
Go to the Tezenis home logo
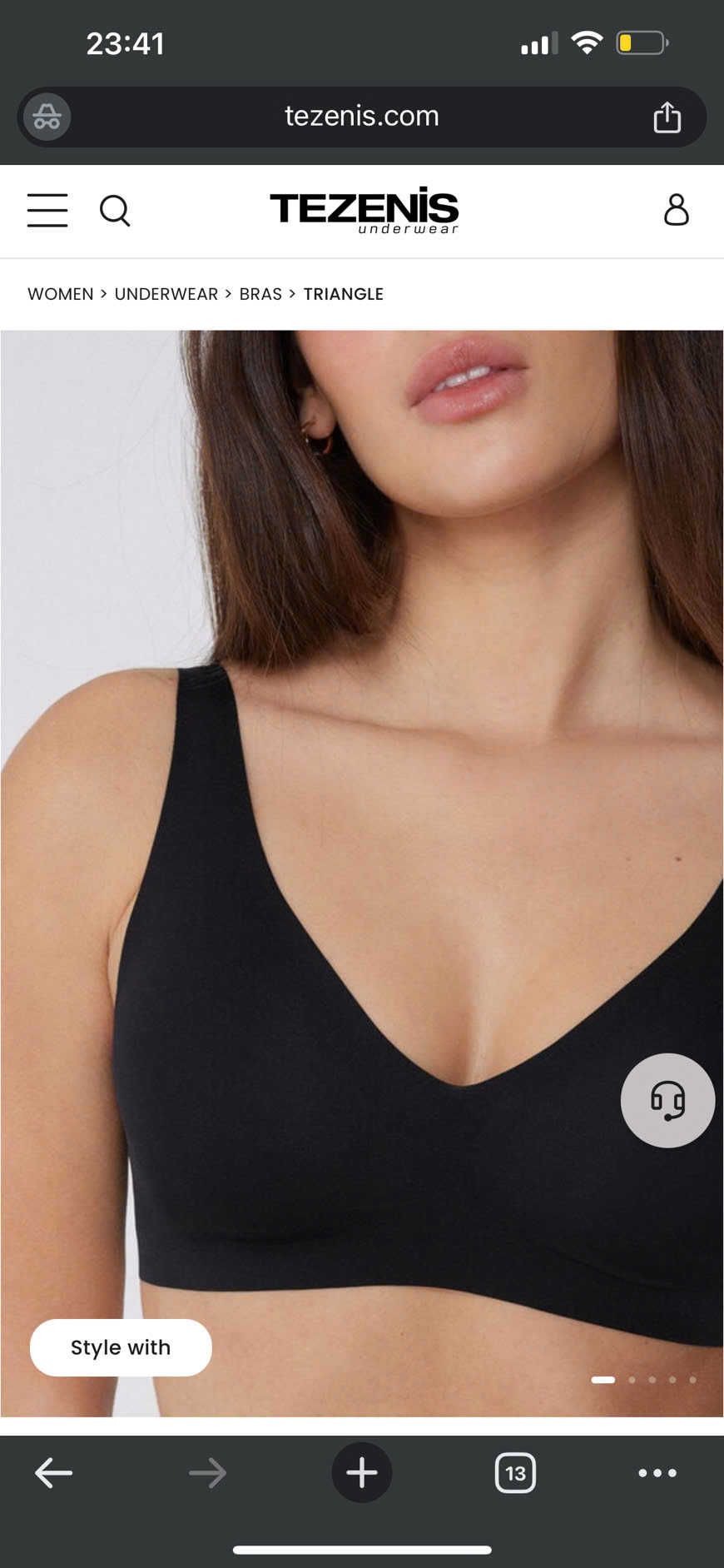click(364, 210)
